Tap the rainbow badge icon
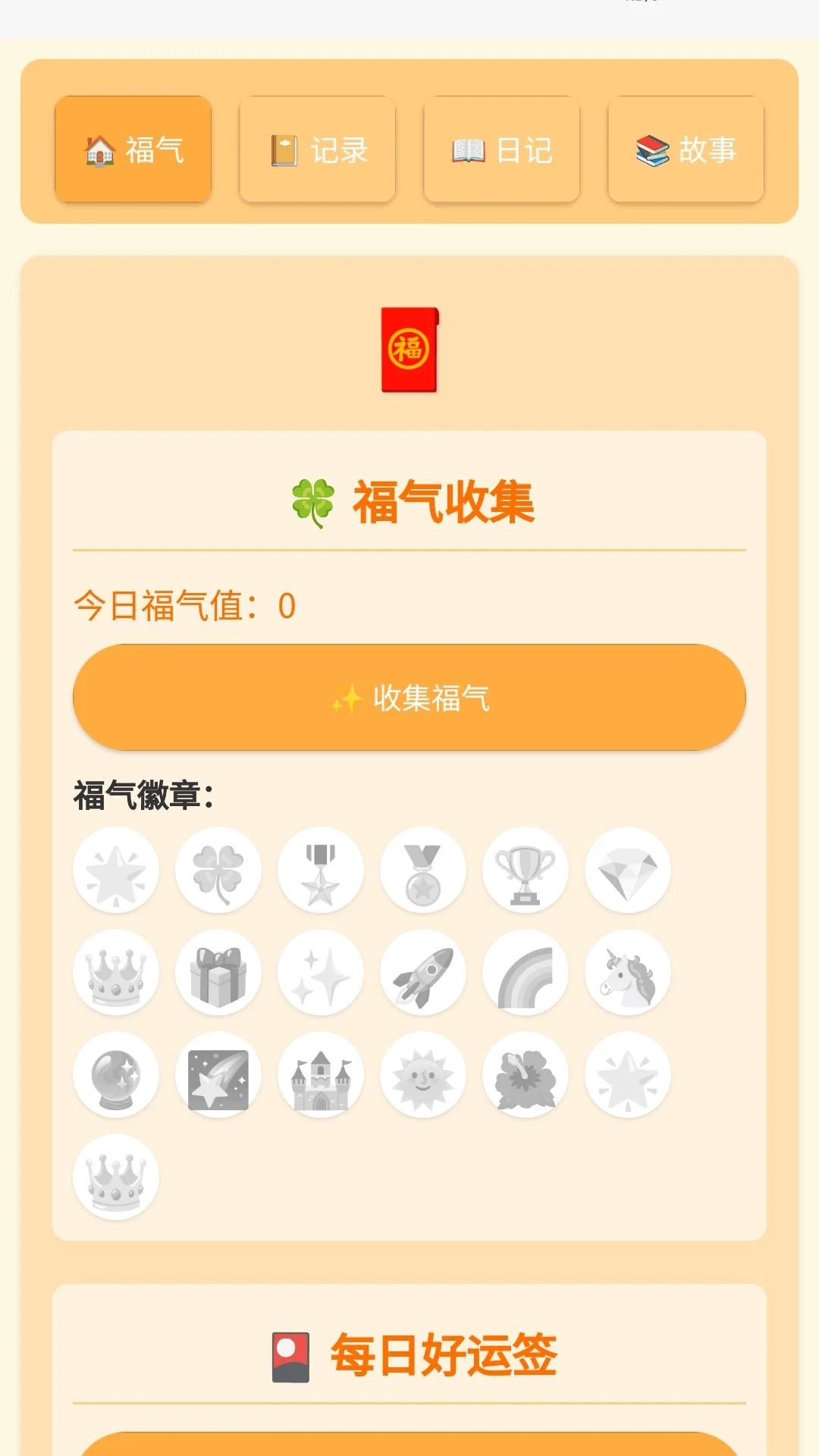The width and height of the screenshot is (819, 1456). click(x=525, y=973)
